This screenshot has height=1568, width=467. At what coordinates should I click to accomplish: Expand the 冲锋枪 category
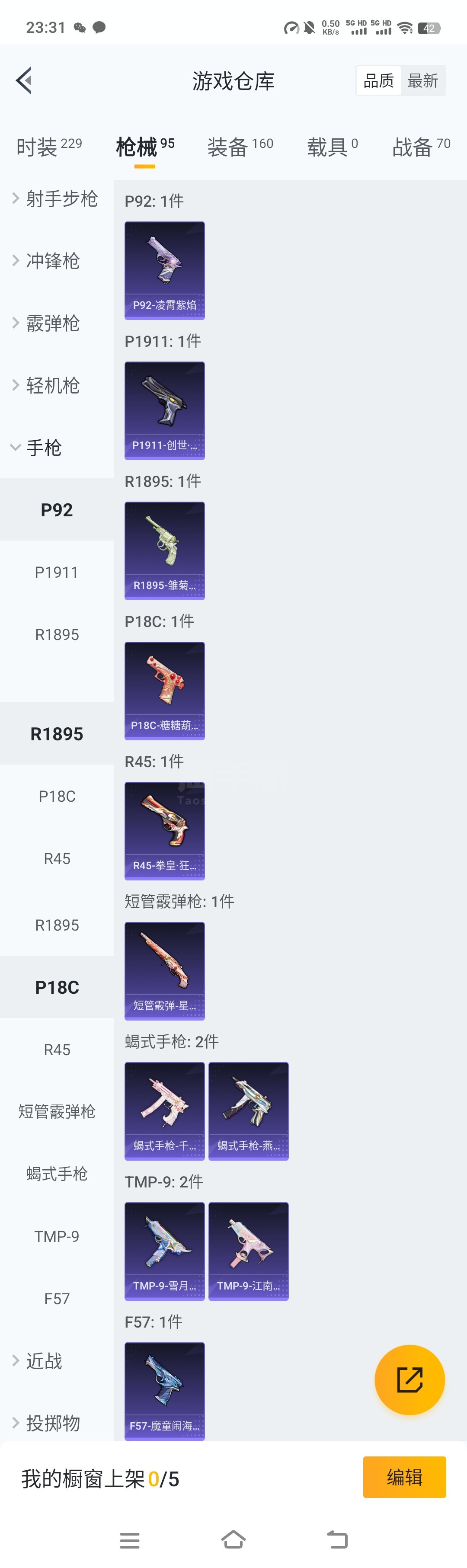52,260
